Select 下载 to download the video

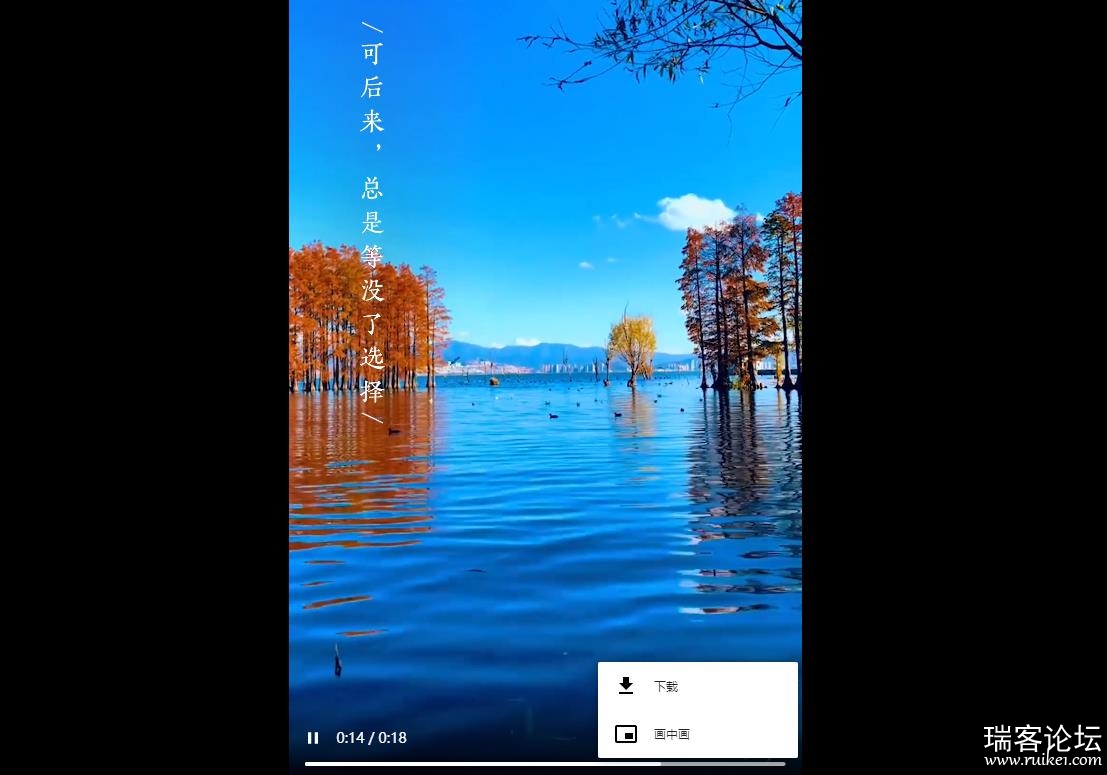tap(665, 686)
